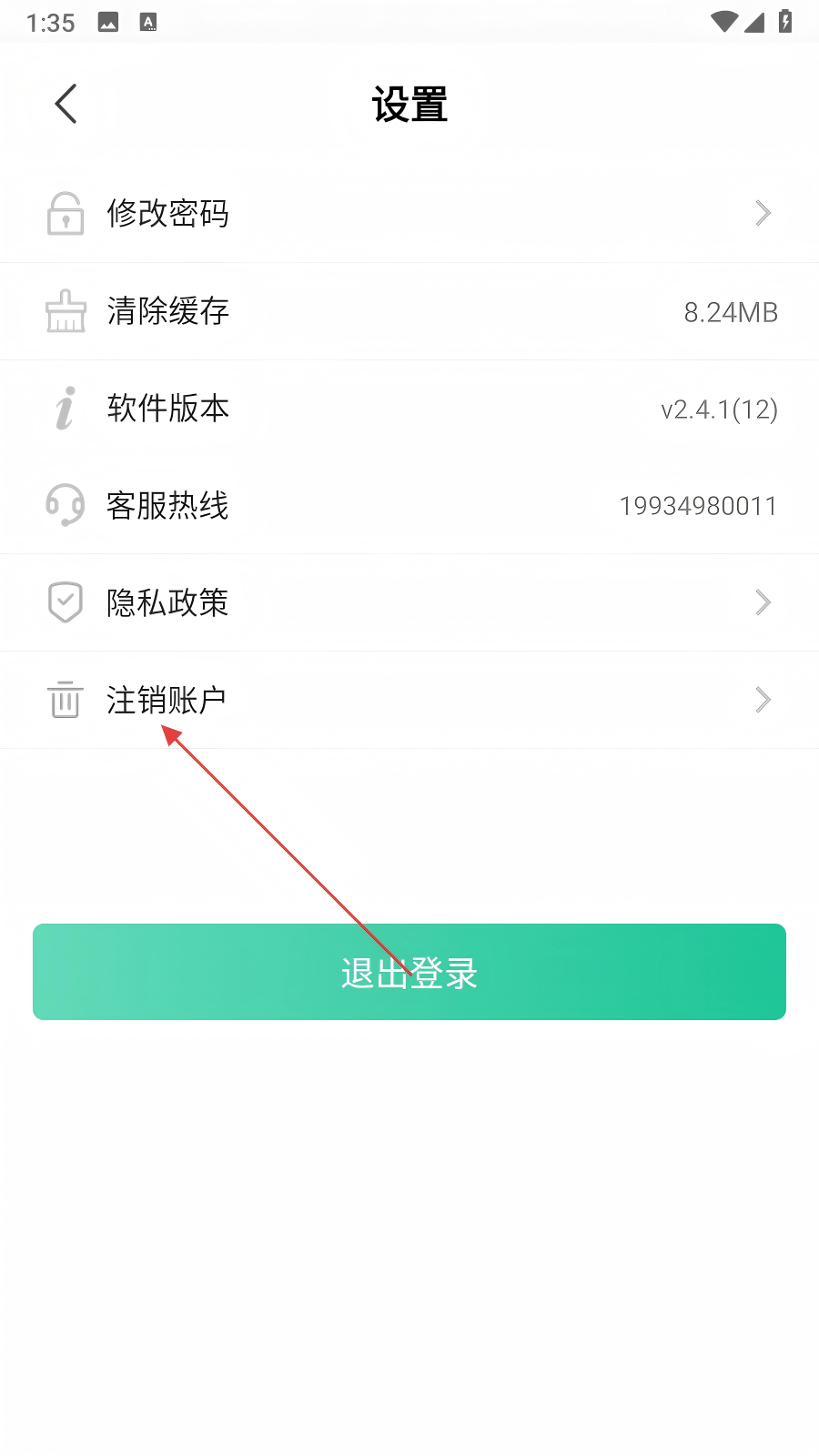Tap 清除缓存 to clear the cache
This screenshot has width=819, height=1456.
click(409, 311)
